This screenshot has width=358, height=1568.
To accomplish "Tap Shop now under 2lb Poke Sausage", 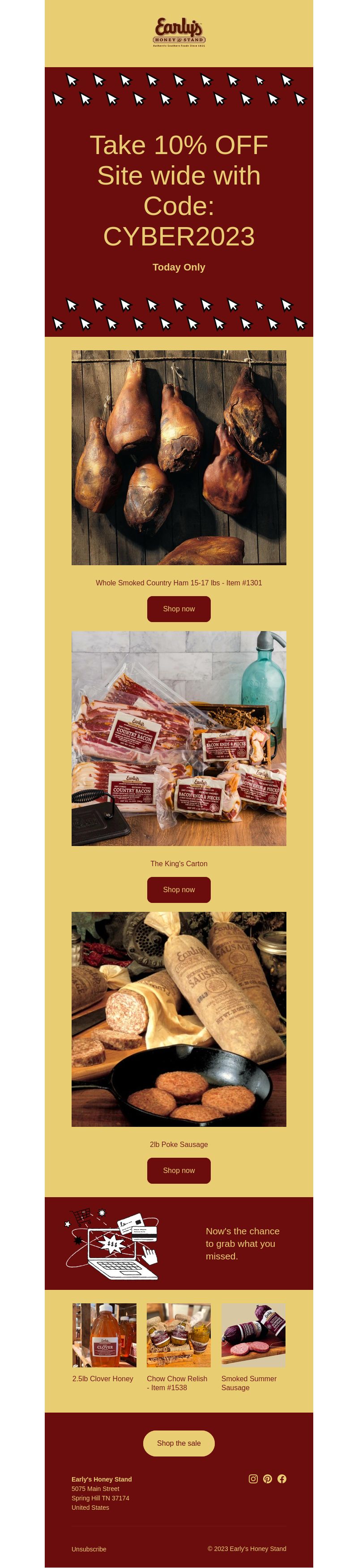I will 179,1170.
